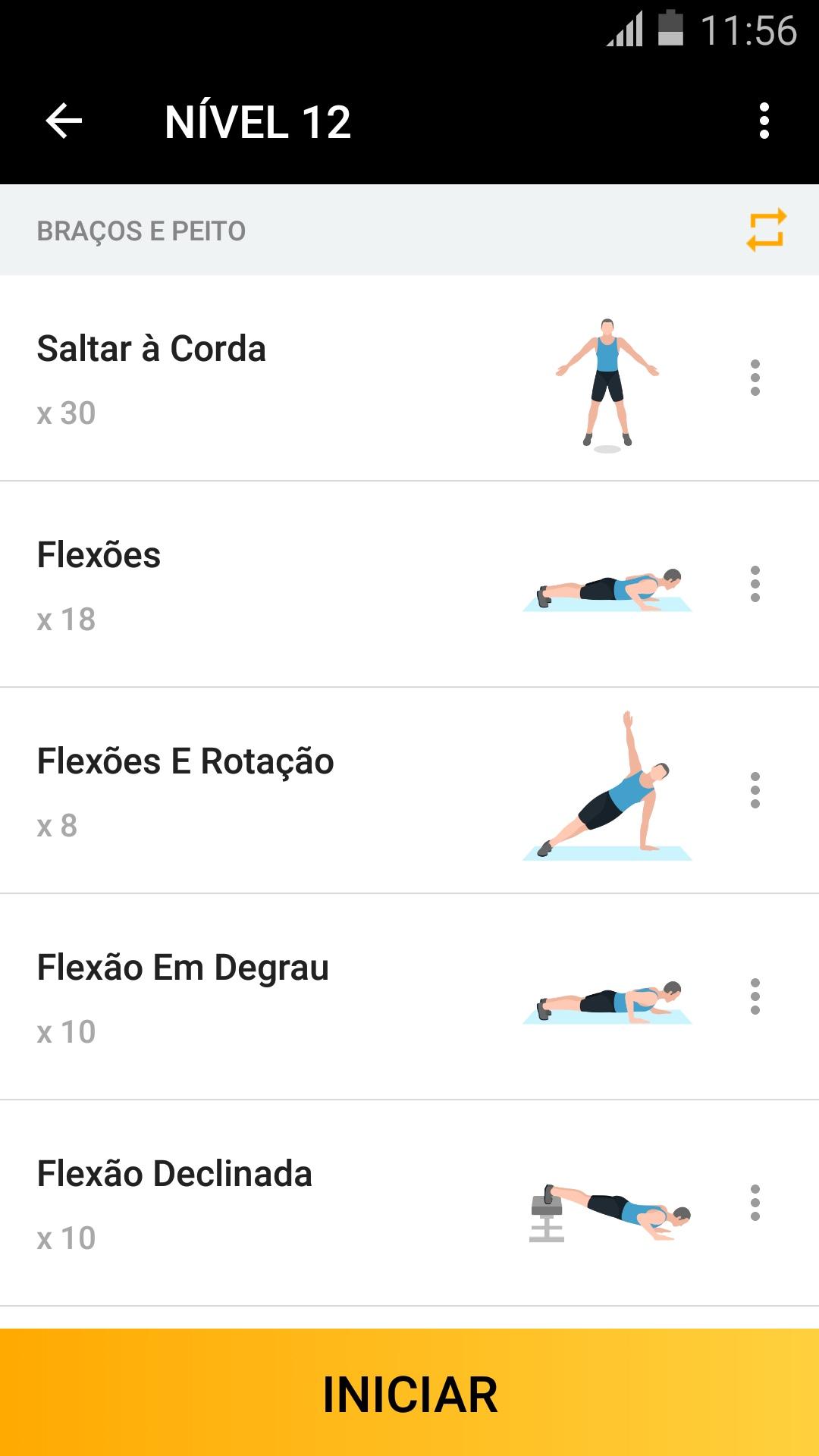The width and height of the screenshot is (819, 1456).
Task: Open options for Flexão Declinada
Action: click(755, 1203)
